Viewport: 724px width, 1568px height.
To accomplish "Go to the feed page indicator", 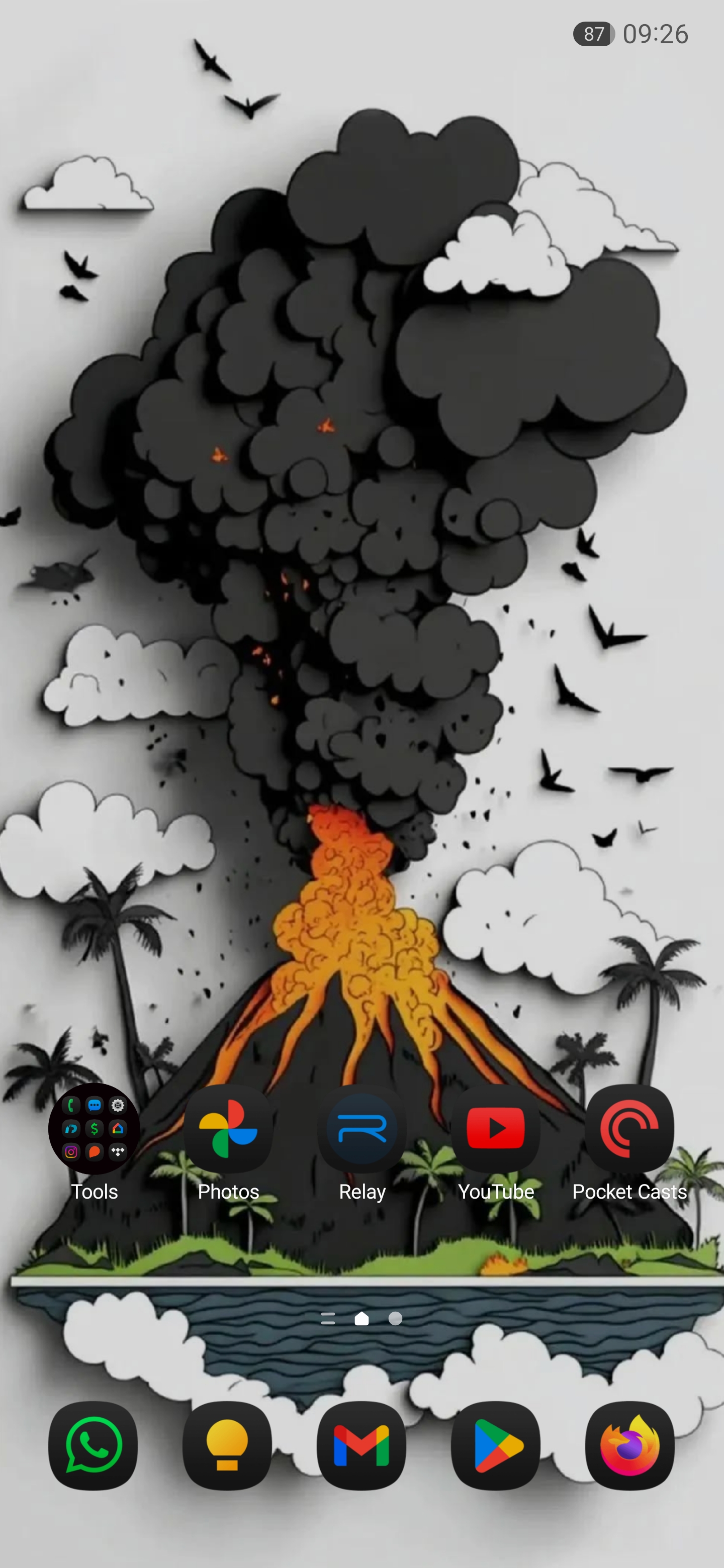I will [x=328, y=1318].
